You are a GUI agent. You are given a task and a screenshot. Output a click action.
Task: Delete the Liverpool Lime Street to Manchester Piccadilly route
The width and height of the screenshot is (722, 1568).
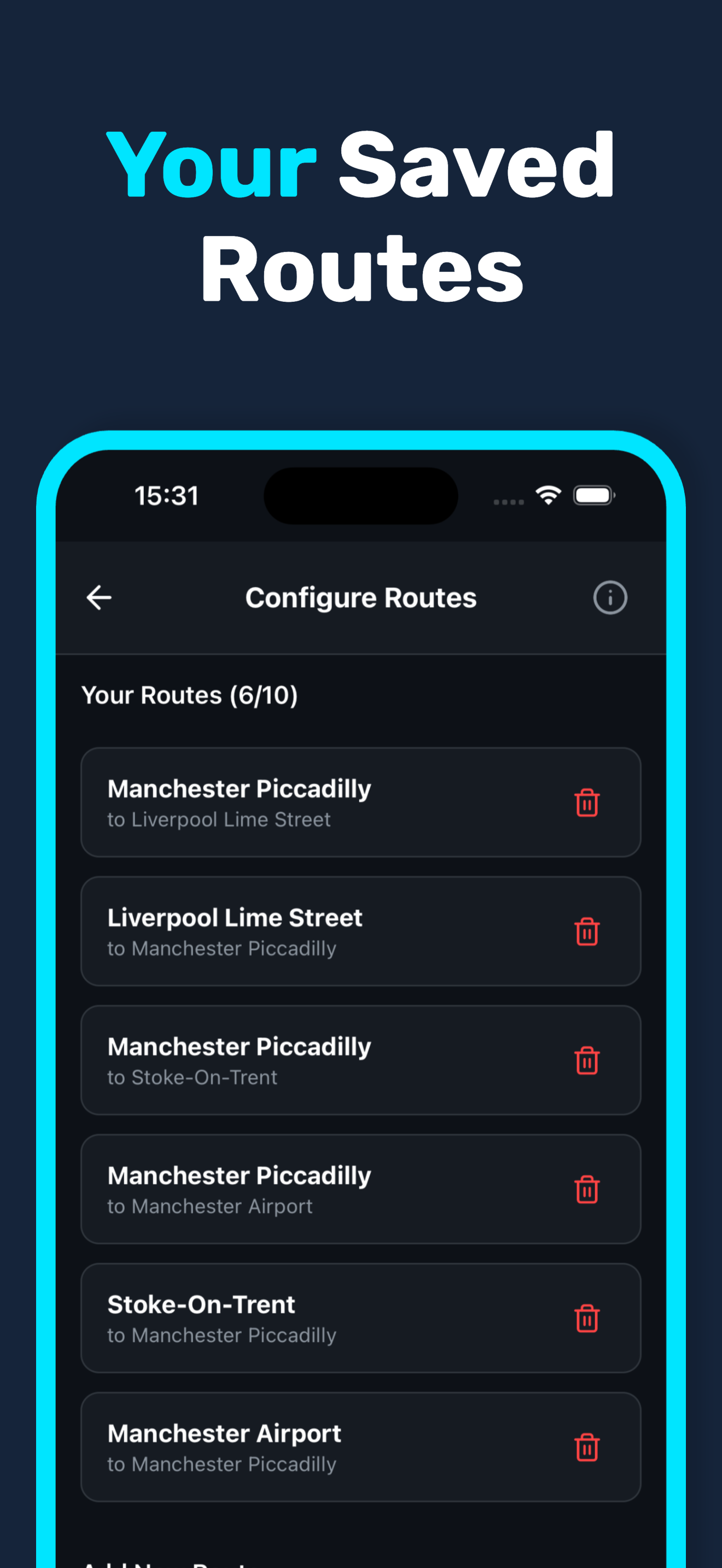coord(586,931)
